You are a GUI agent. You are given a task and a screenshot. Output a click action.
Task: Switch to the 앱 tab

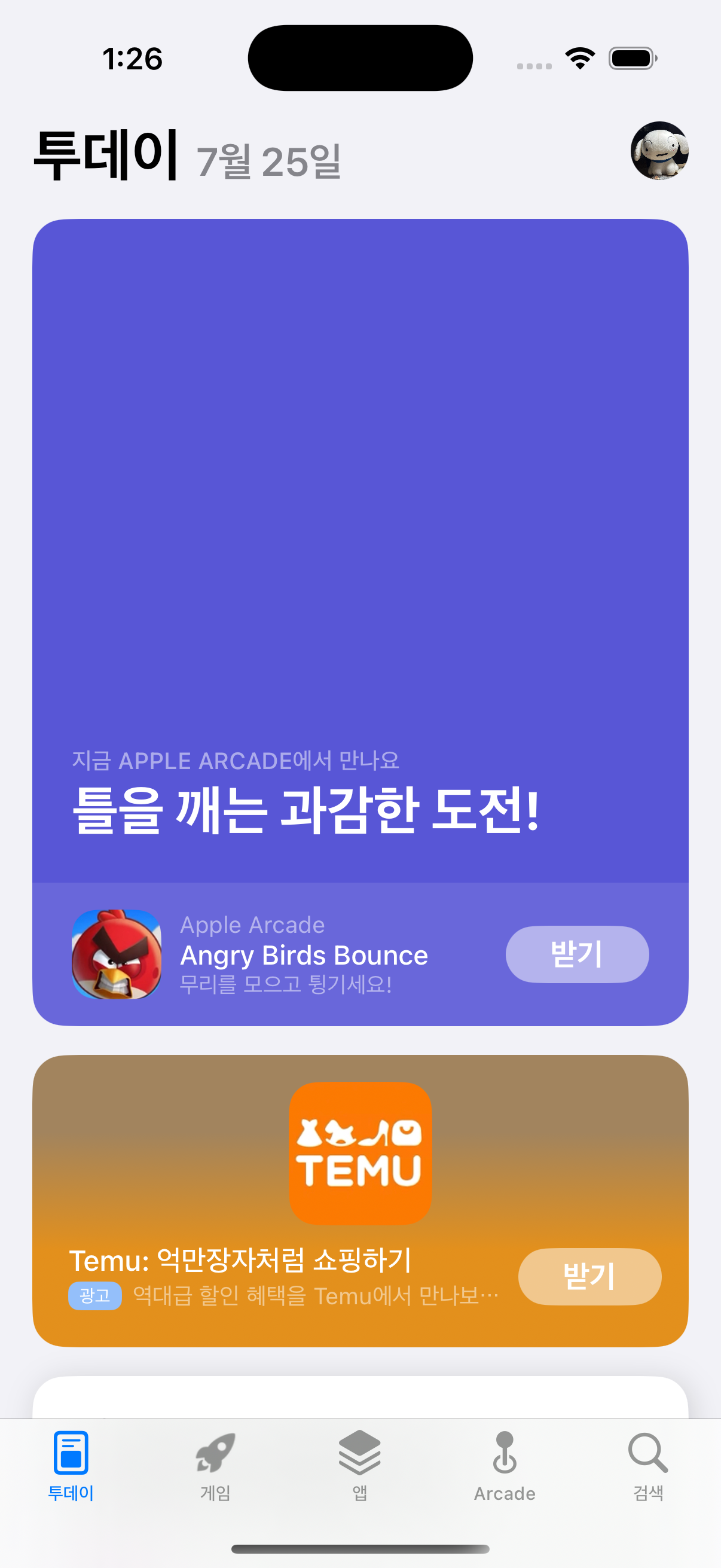coord(359,1465)
